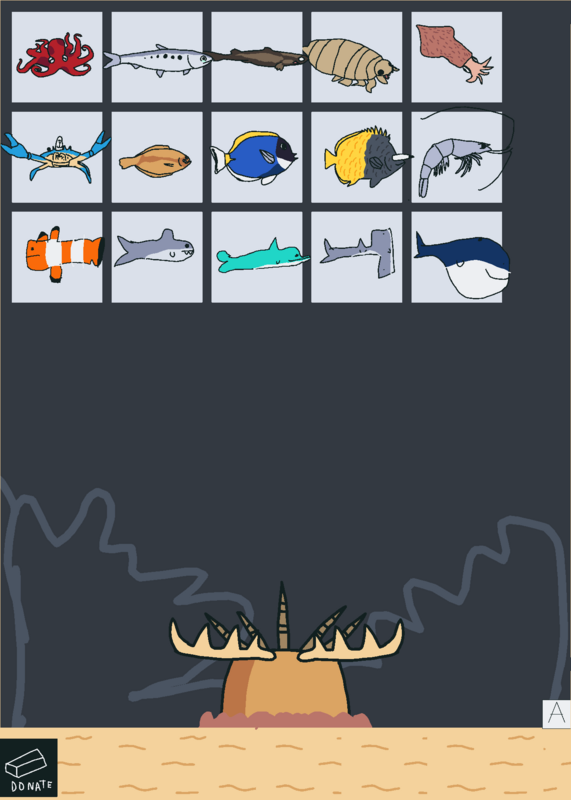Select the pink-brown squid tile

[x=456, y=57]
